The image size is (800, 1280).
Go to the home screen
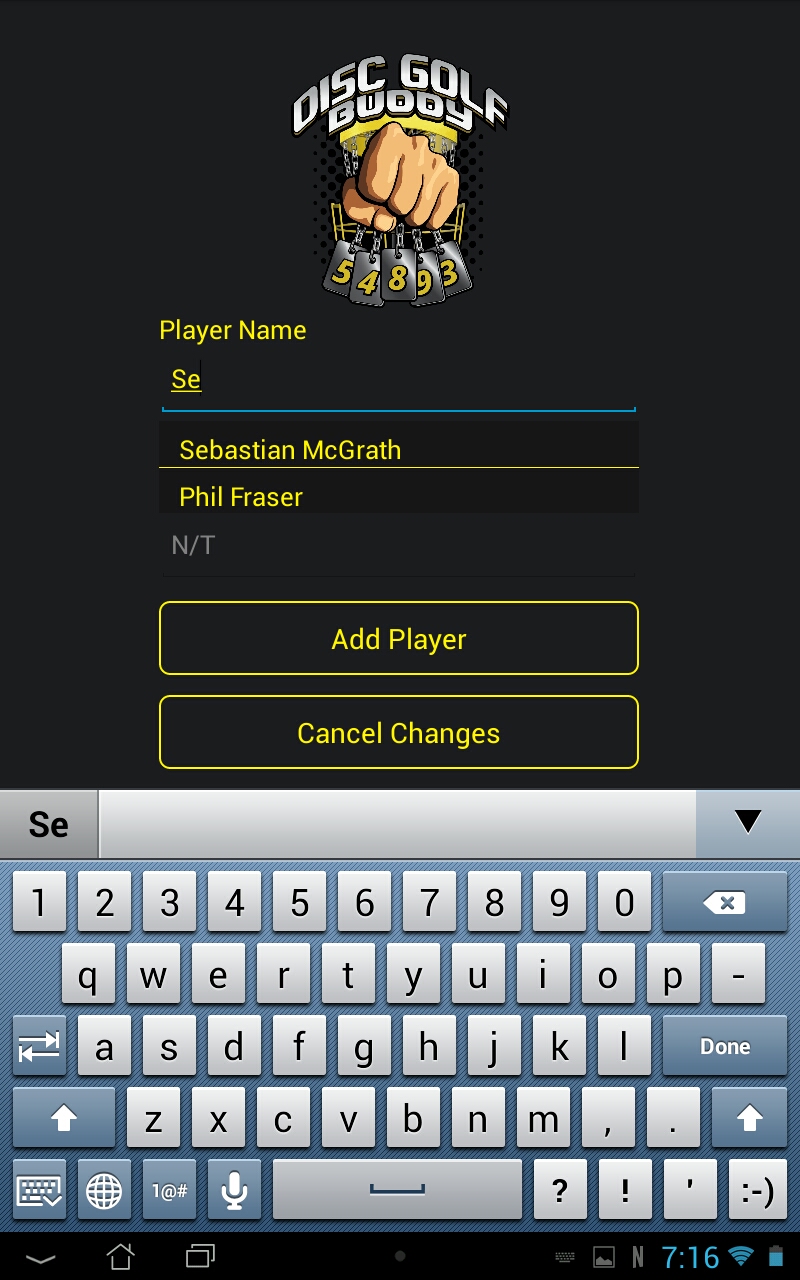pyautogui.click(x=120, y=1256)
